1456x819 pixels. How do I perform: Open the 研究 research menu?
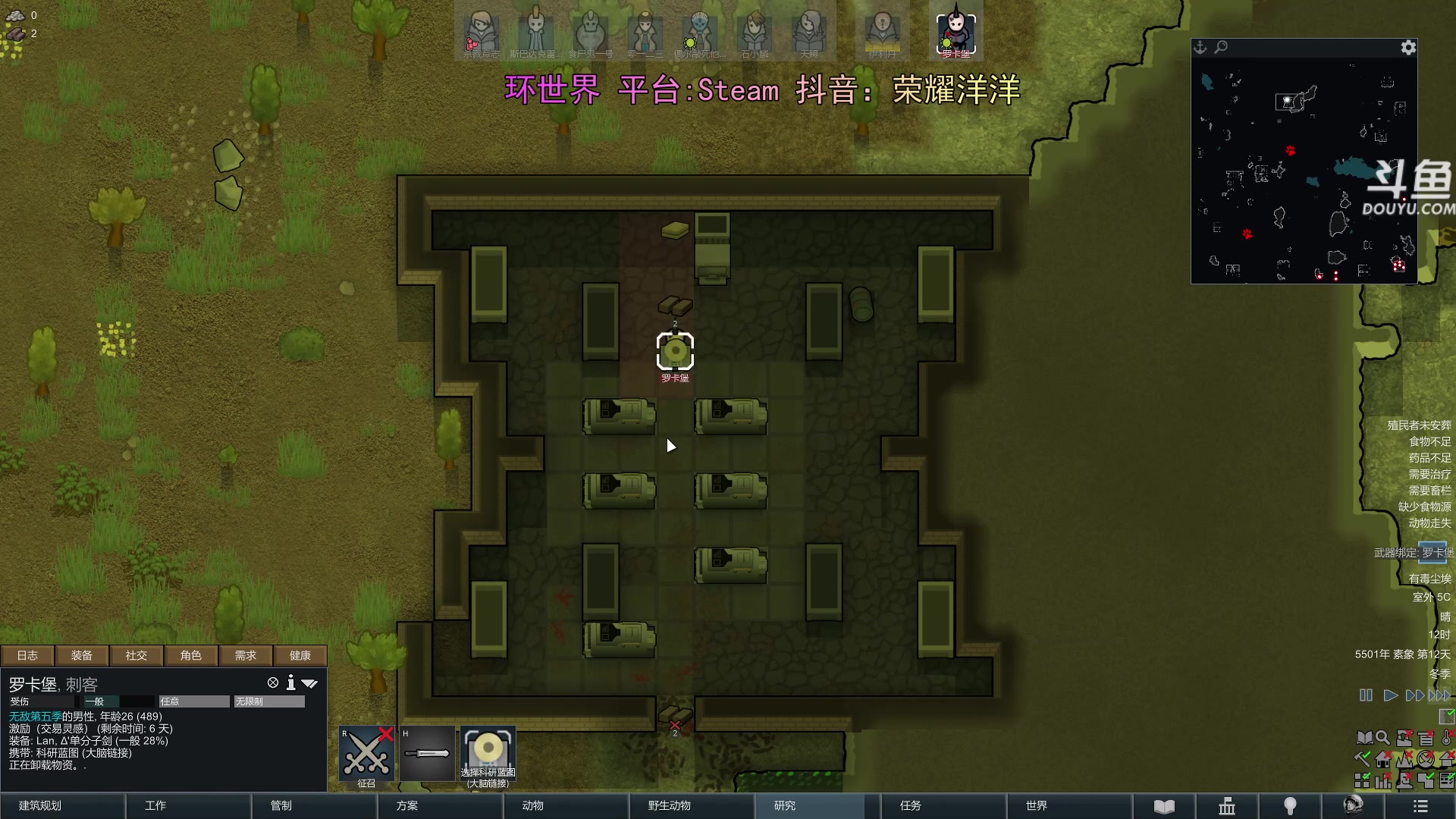pyautogui.click(x=817, y=805)
